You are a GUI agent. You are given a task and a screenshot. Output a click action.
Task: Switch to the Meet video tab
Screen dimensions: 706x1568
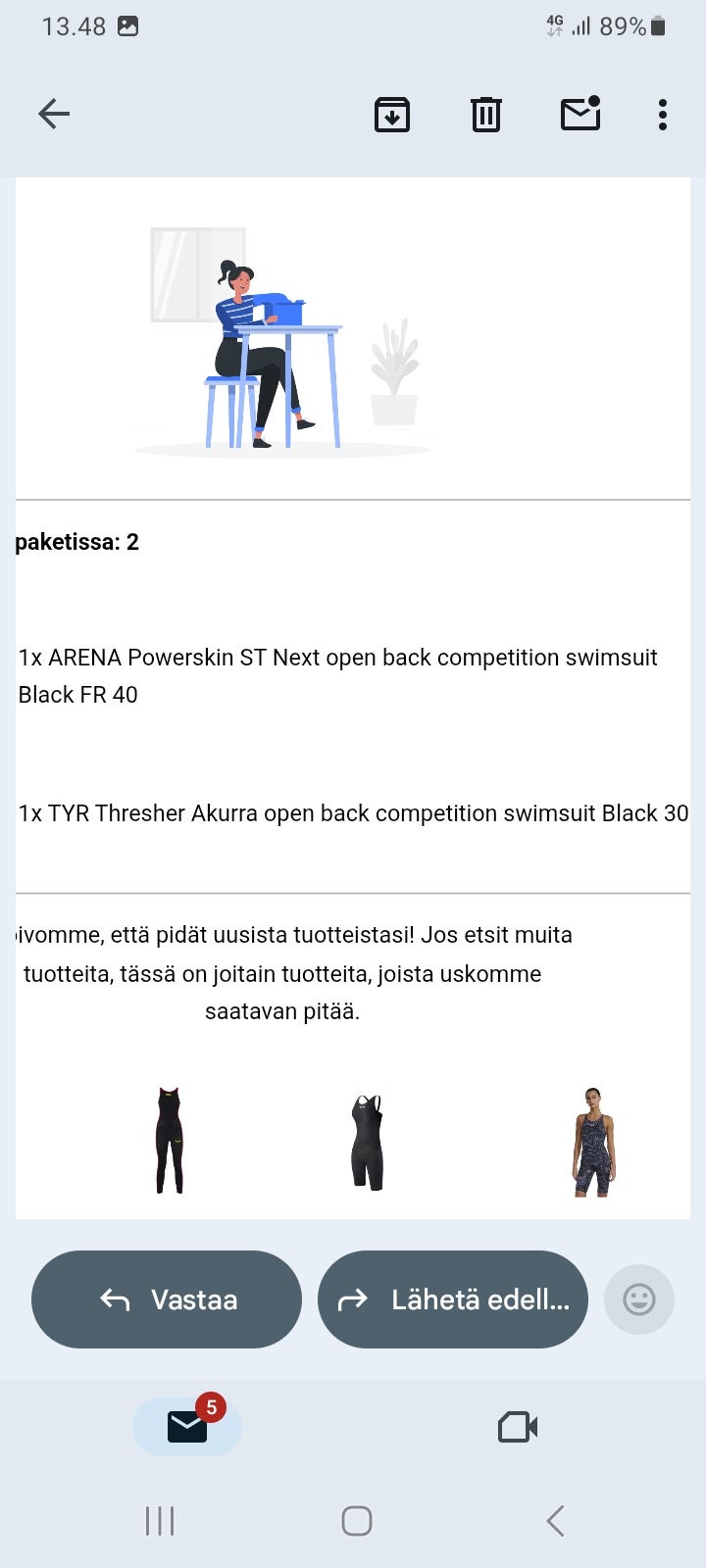(x=518, y=1427)
